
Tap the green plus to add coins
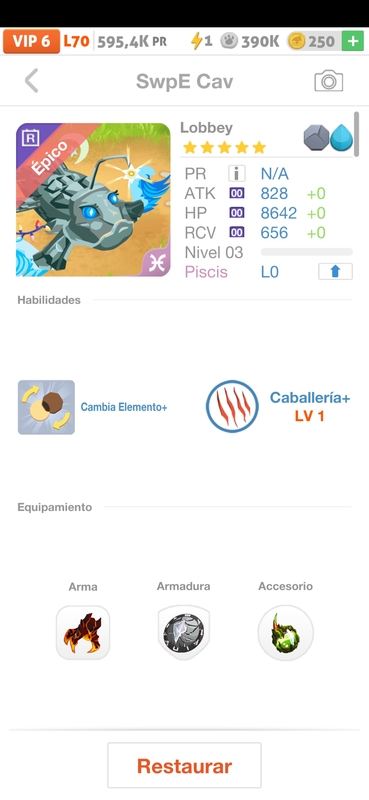point(353,41)
